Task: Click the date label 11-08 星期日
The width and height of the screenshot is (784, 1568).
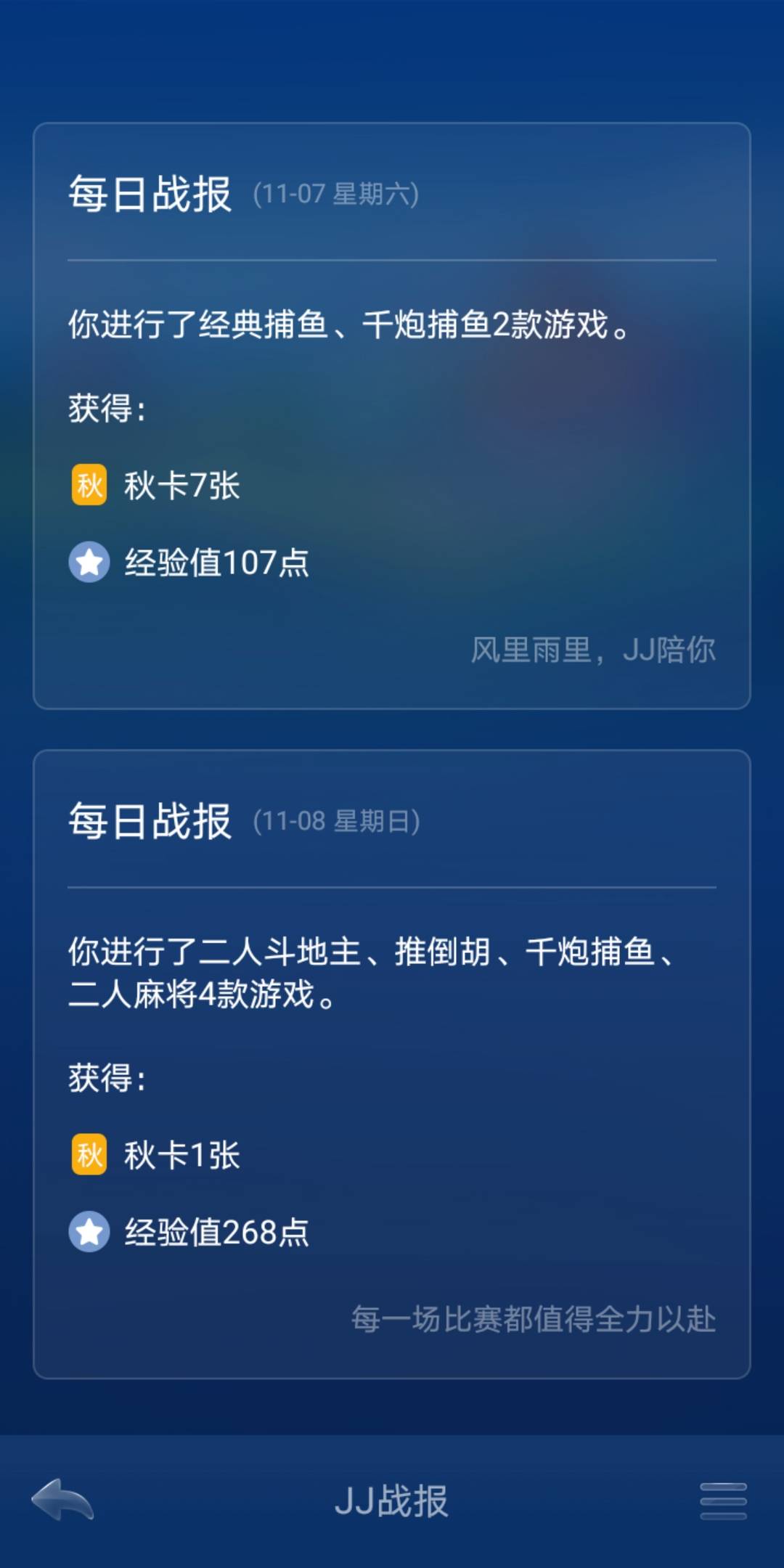Action: click(337, 822)
